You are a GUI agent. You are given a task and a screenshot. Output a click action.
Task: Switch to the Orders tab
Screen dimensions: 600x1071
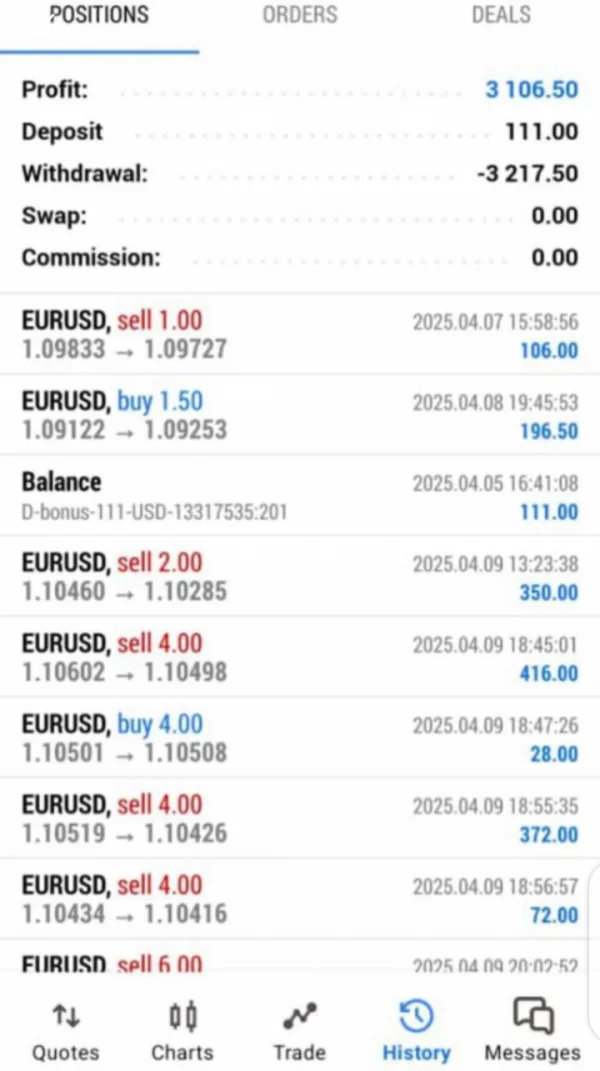300,15
